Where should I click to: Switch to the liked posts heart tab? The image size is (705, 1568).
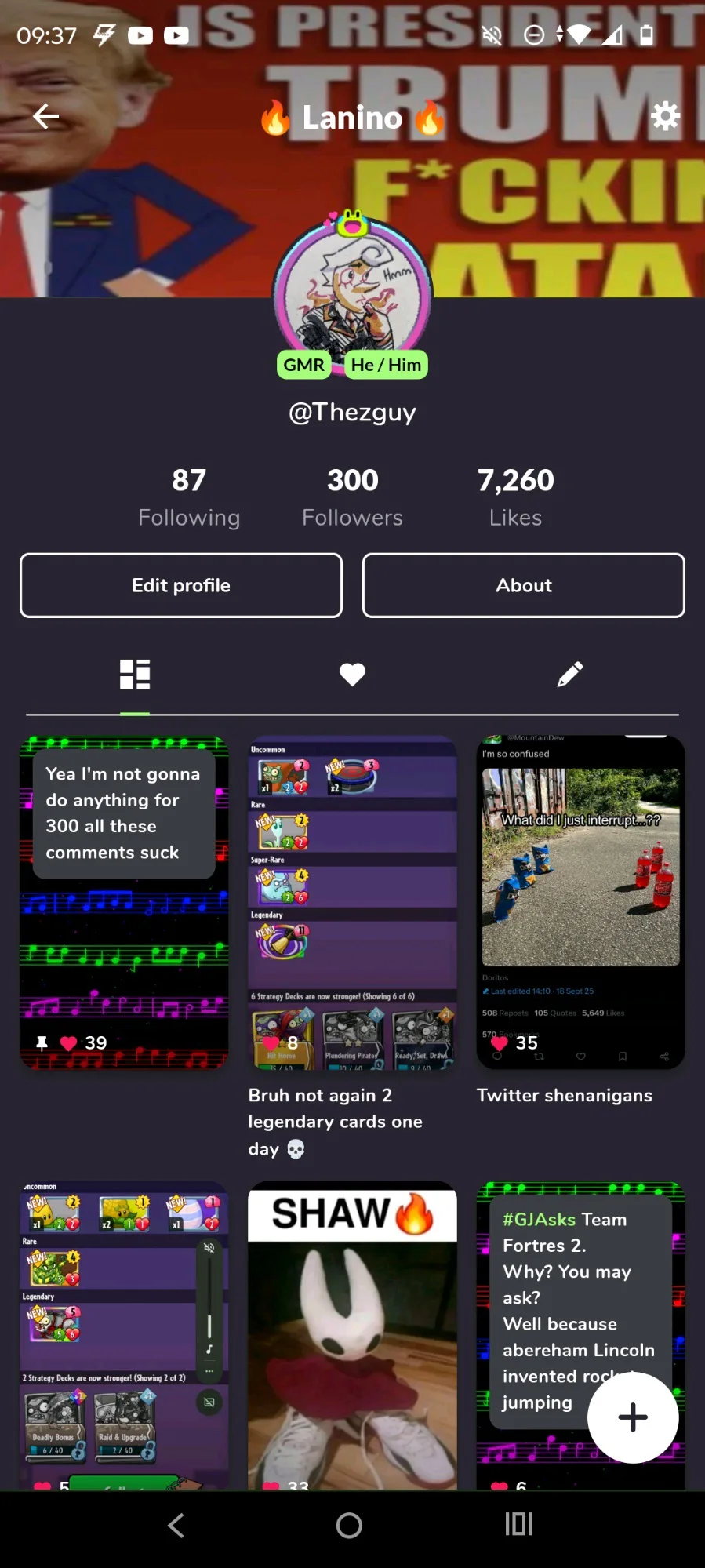point(352,675)
